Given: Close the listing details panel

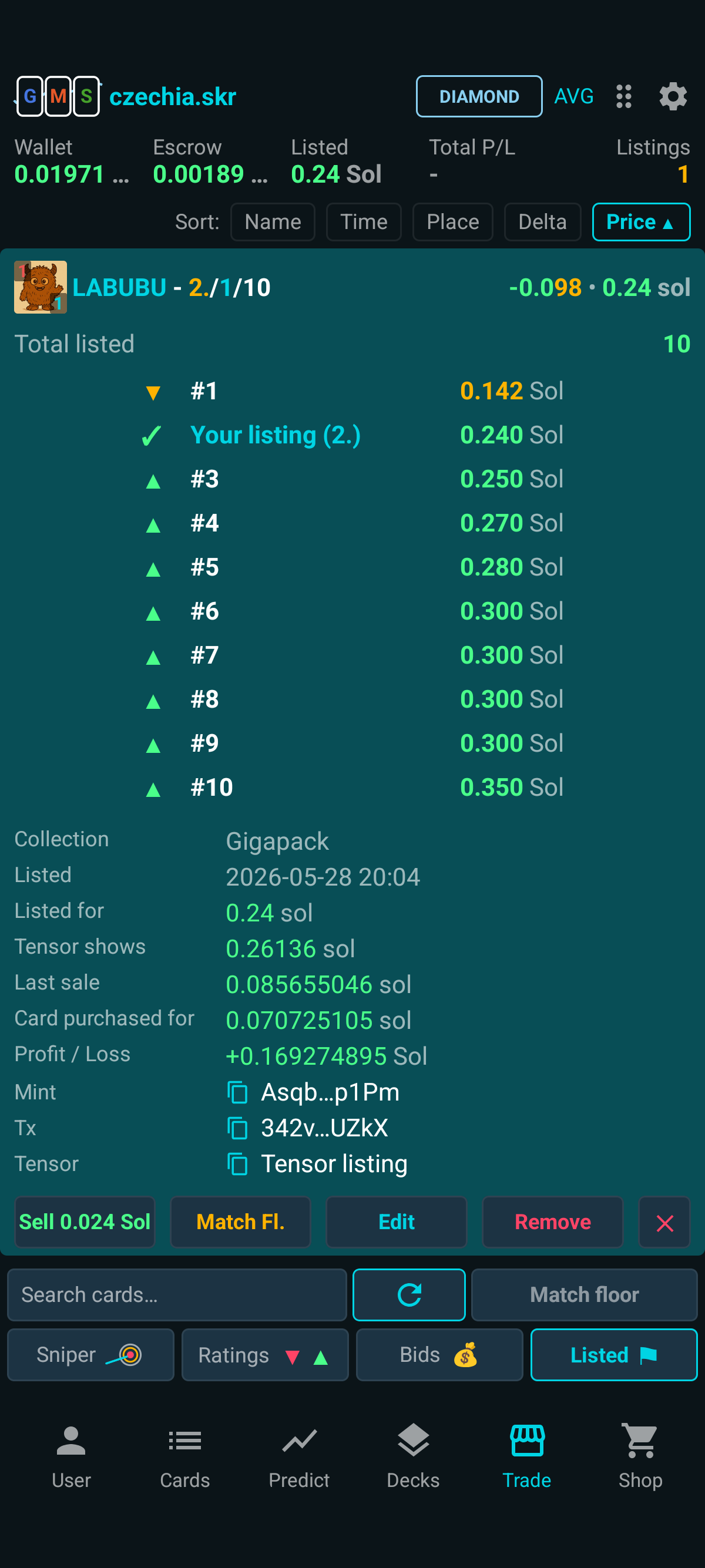Looking at the screenshot, I should 664,1222.
